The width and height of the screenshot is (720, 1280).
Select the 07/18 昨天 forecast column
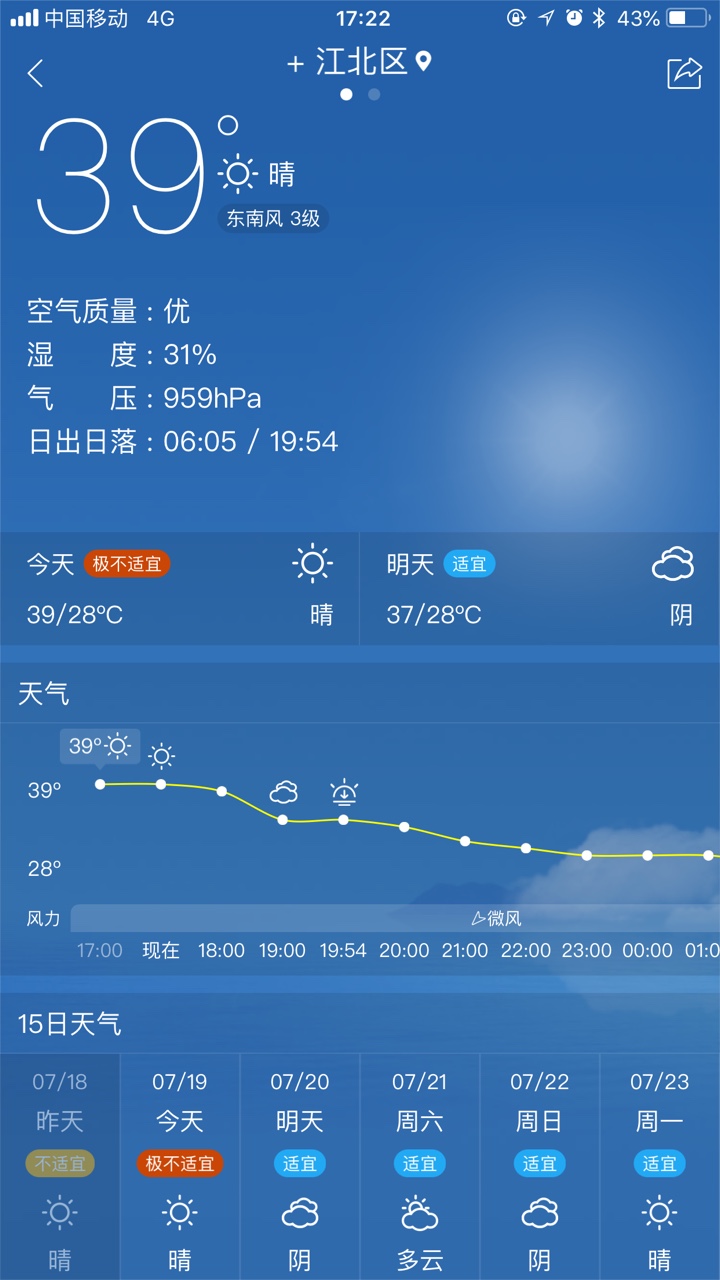(60, 1166)
